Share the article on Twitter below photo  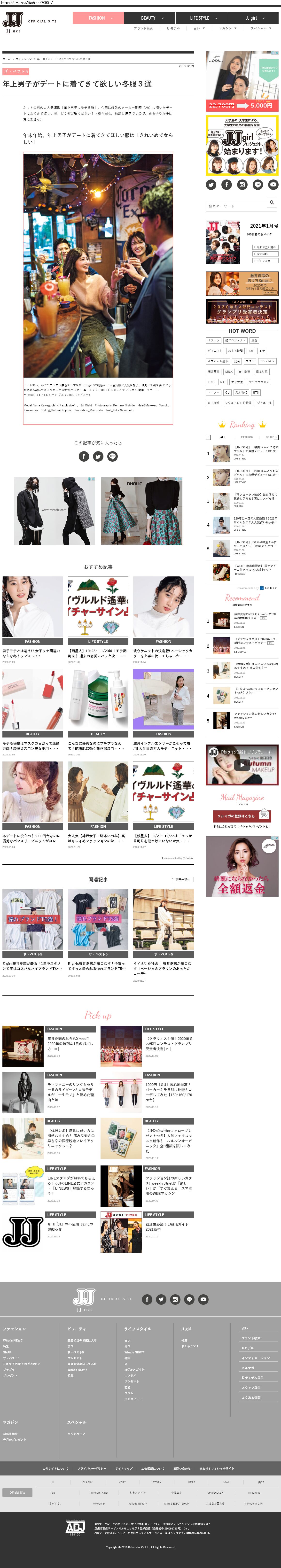pyautogui.click(x=98, y=456)
